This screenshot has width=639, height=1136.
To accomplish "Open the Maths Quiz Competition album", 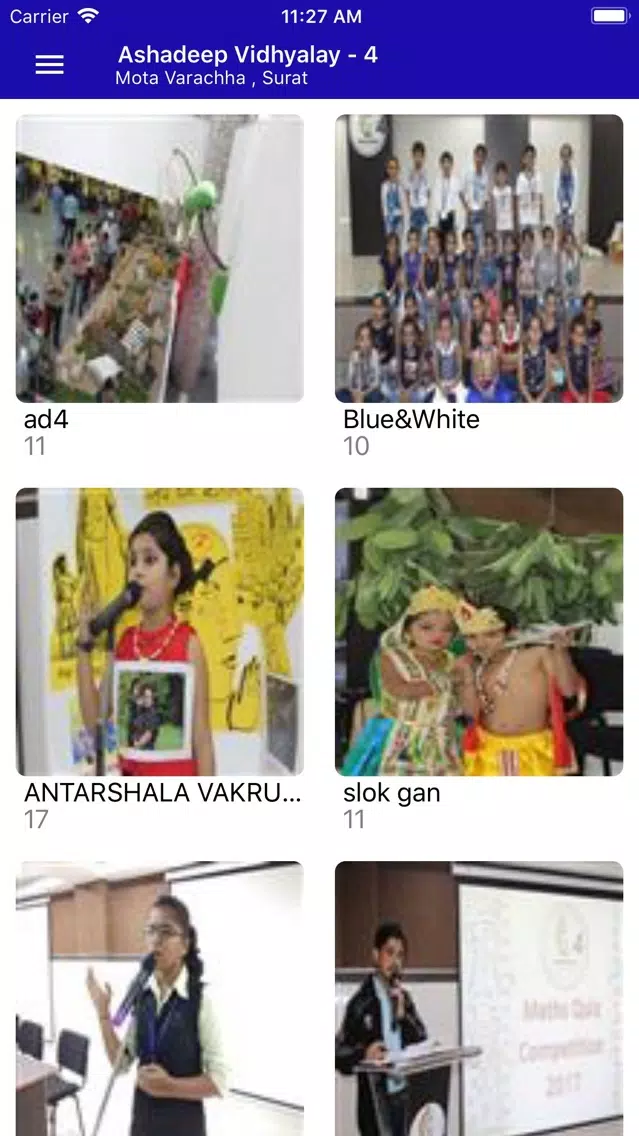I will (479, 998).
